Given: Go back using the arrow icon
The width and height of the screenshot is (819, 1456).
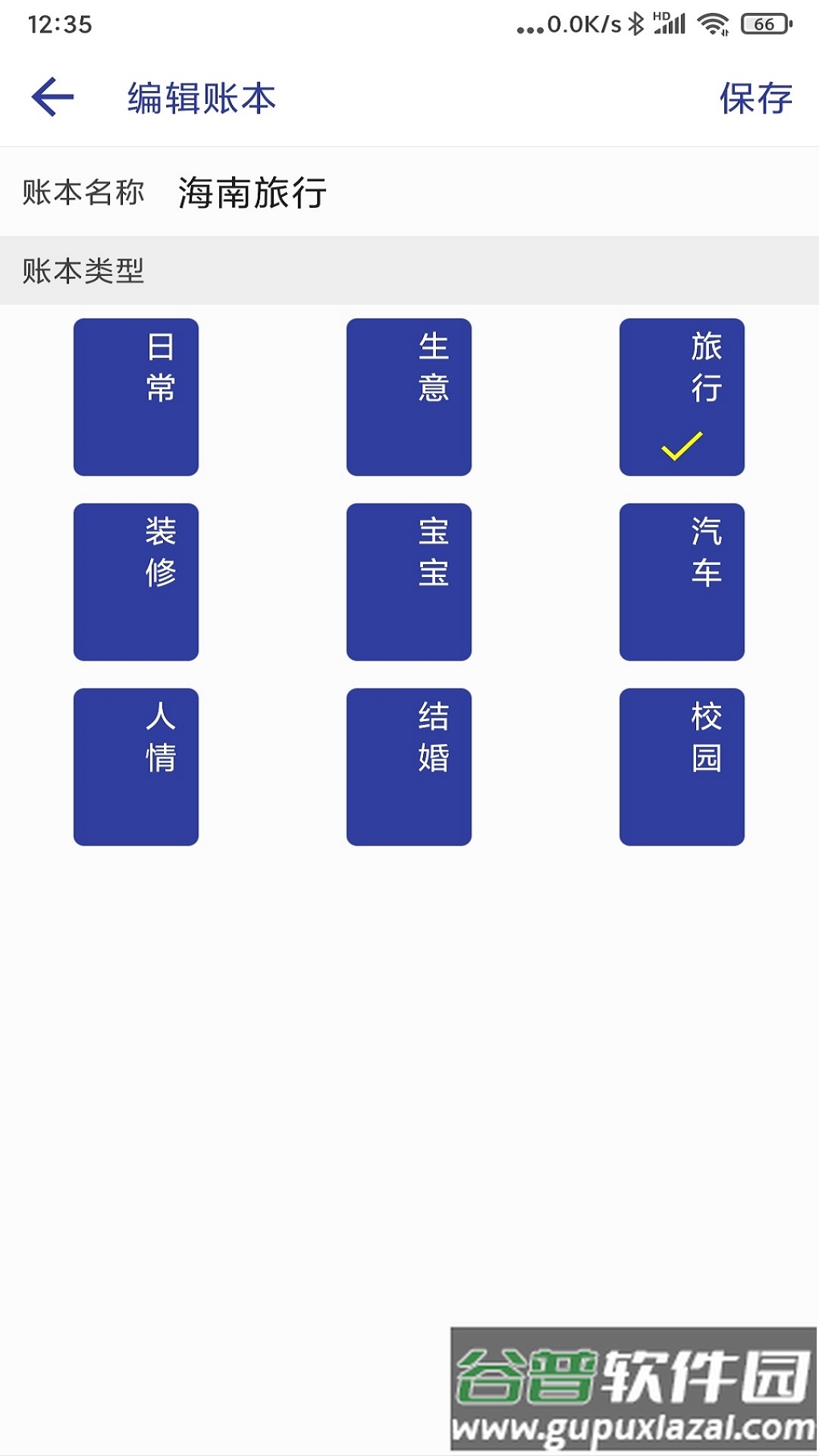Looking at the screenshot, I should click(x=52, y=97).
